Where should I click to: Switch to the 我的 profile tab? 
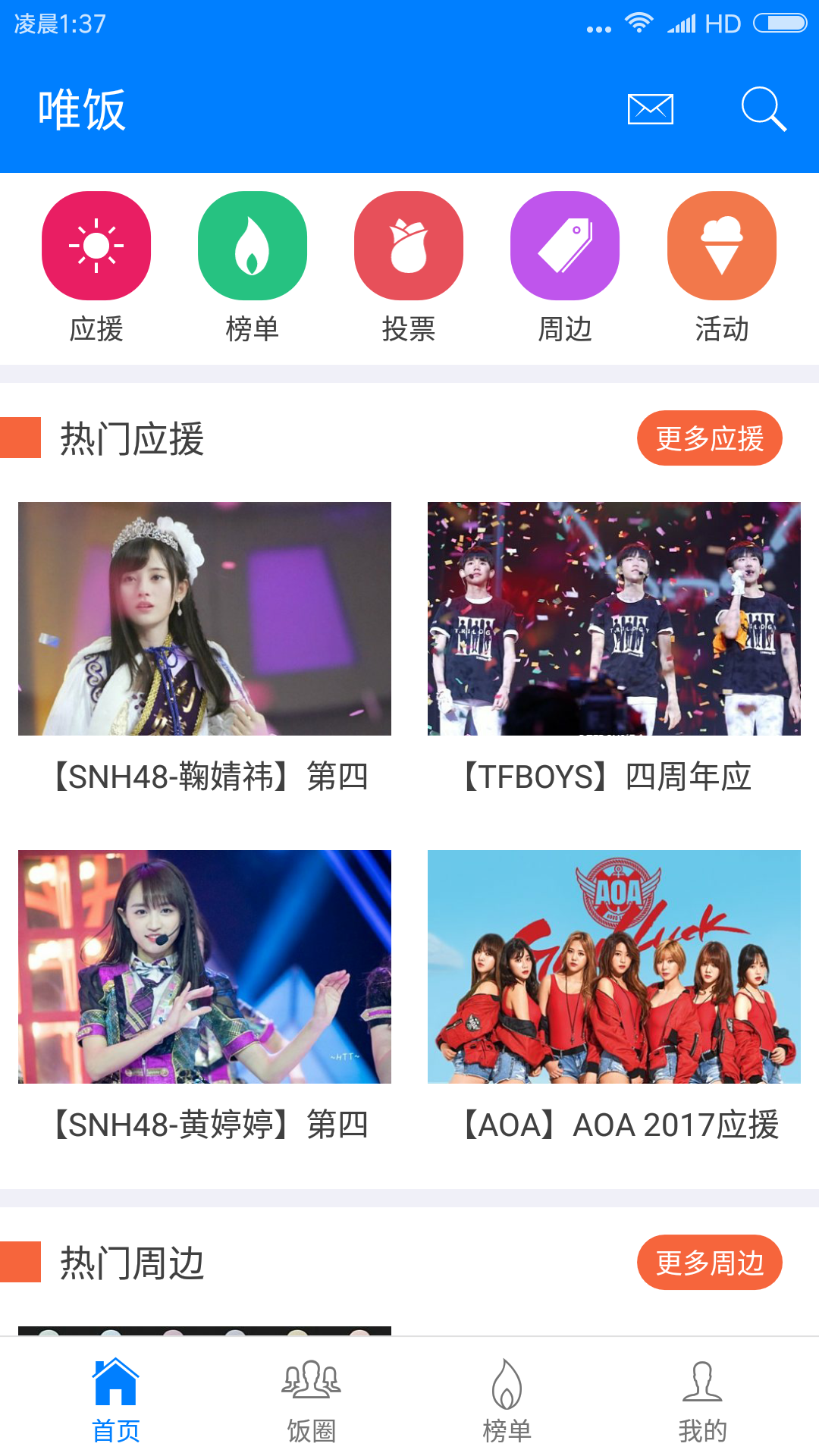click(702, 1400)
